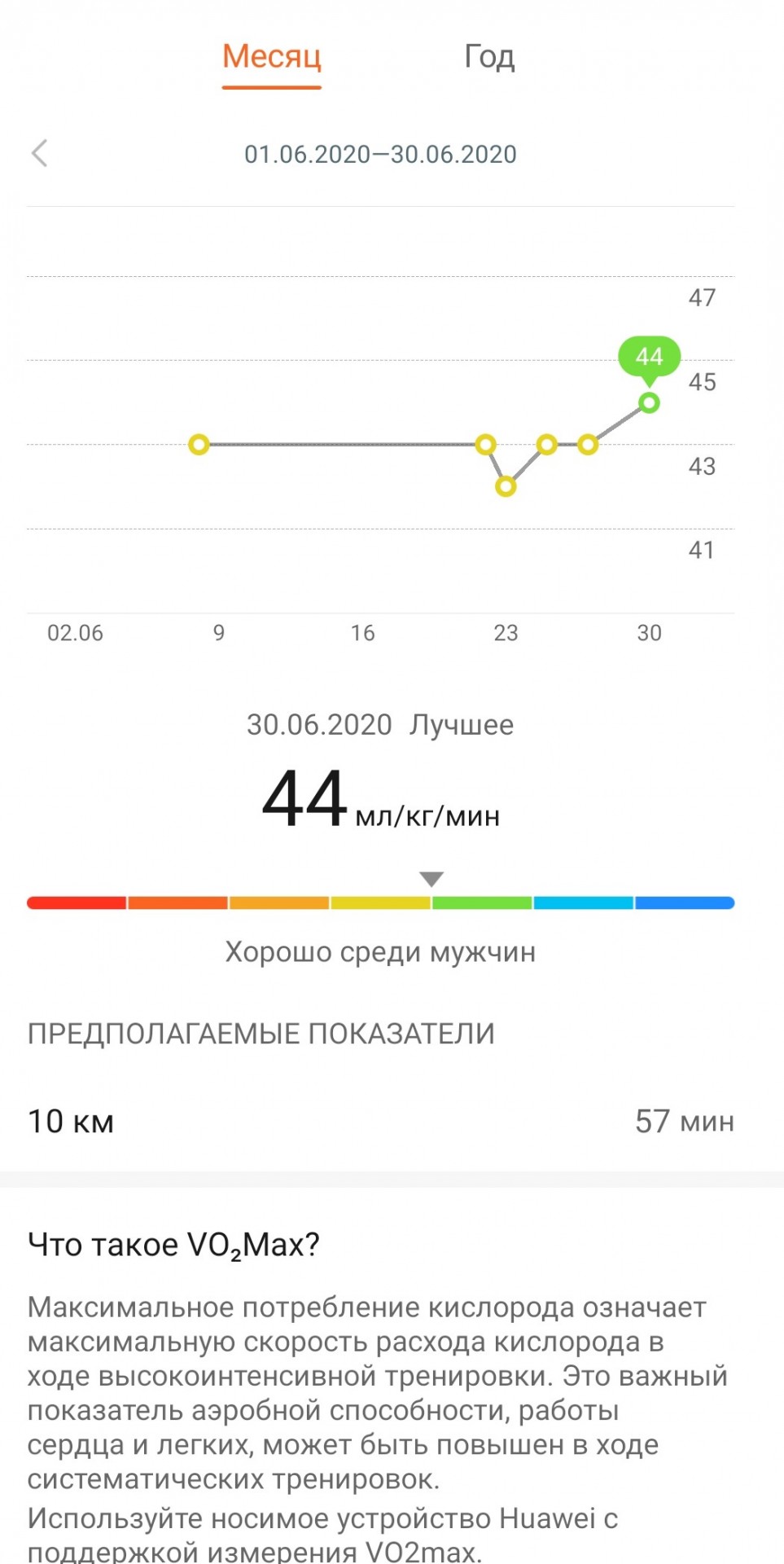Select the green 30.06 data point on the chart
This screenshot has height=1564, width=784.
click(x=649, y=402)
